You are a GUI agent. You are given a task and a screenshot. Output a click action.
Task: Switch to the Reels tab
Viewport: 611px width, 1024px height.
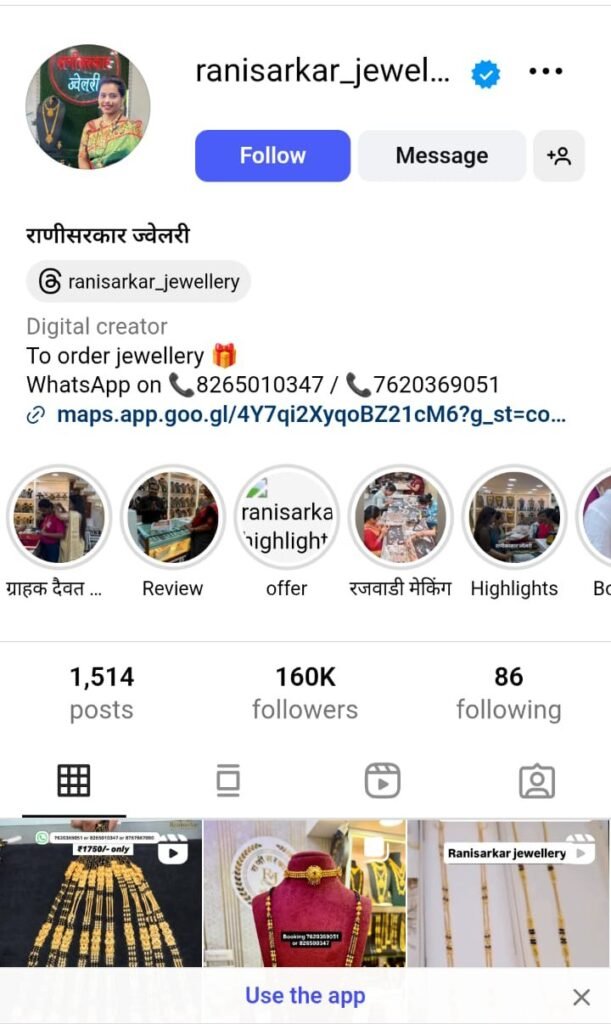pyautogui.click(x=382, y=780)
